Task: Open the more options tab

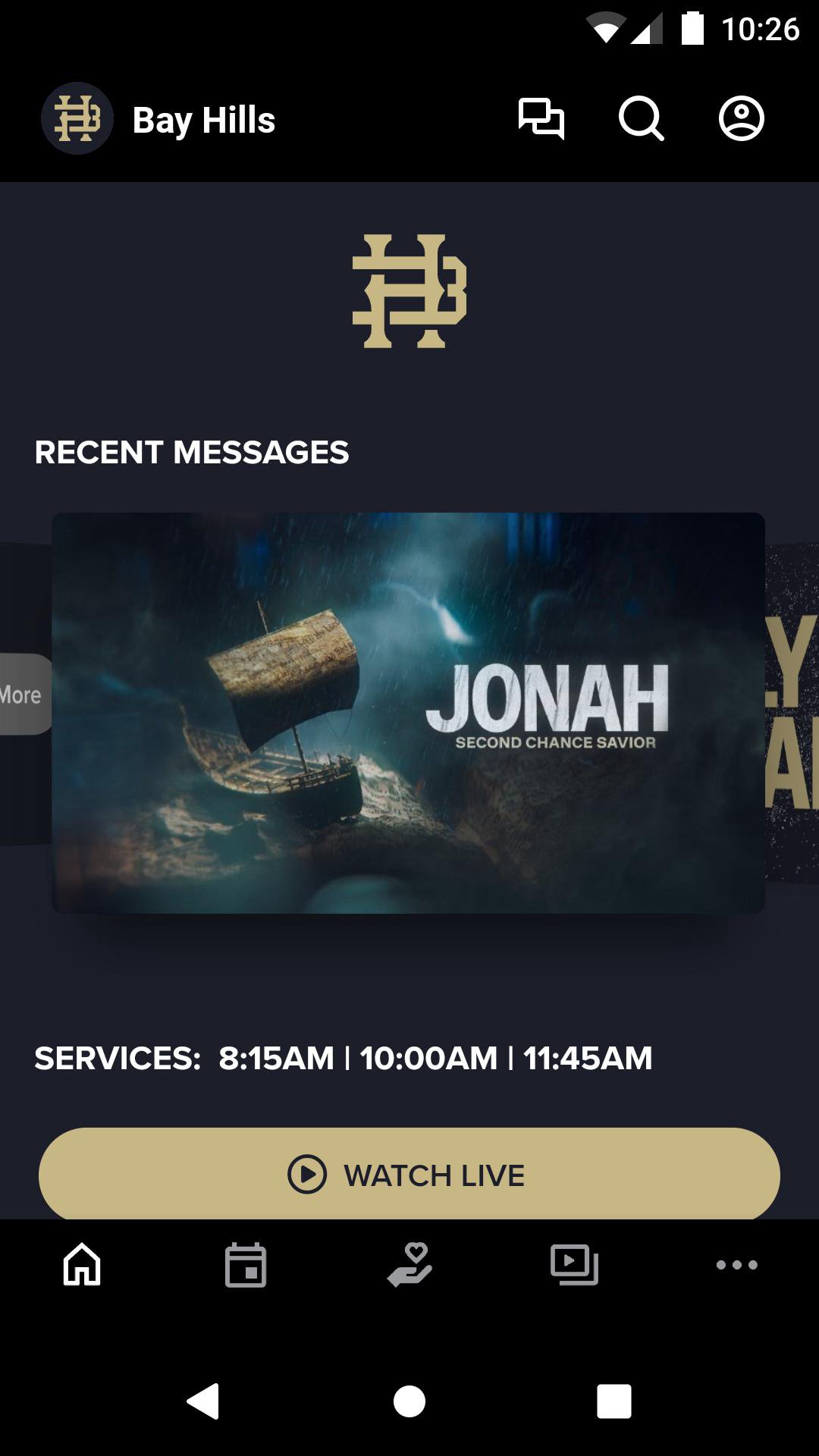Action: 737,1265
